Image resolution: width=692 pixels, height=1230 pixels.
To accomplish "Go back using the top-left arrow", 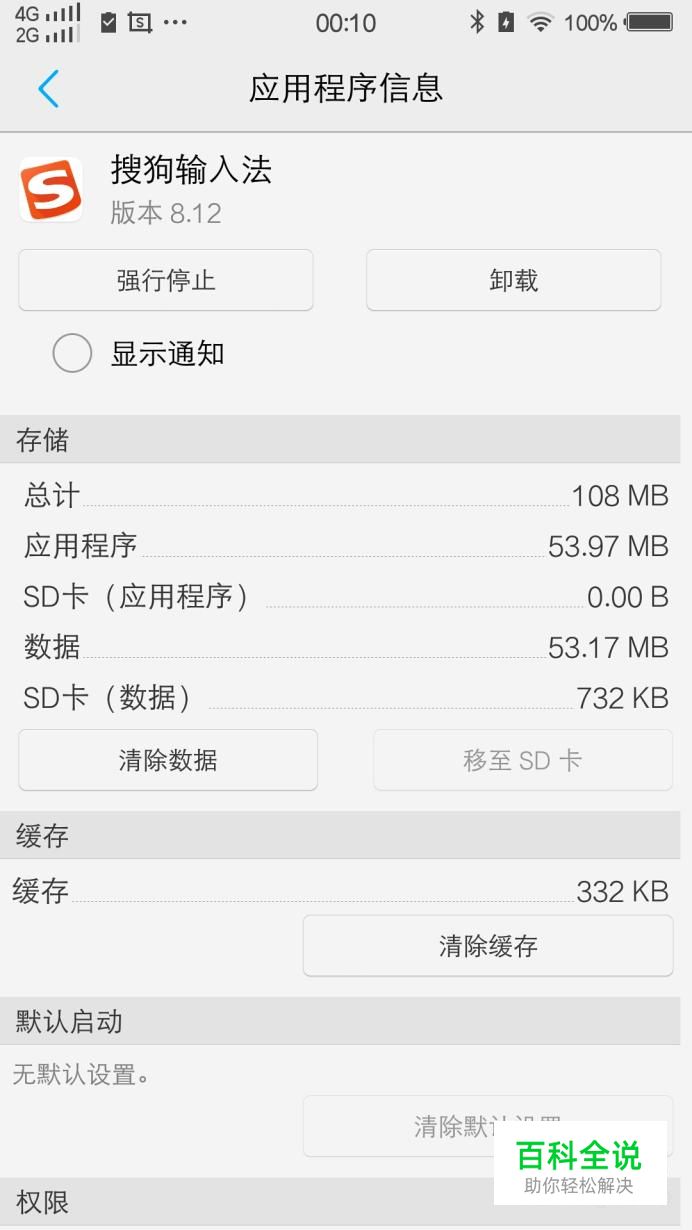I will (x=48, y=89).
